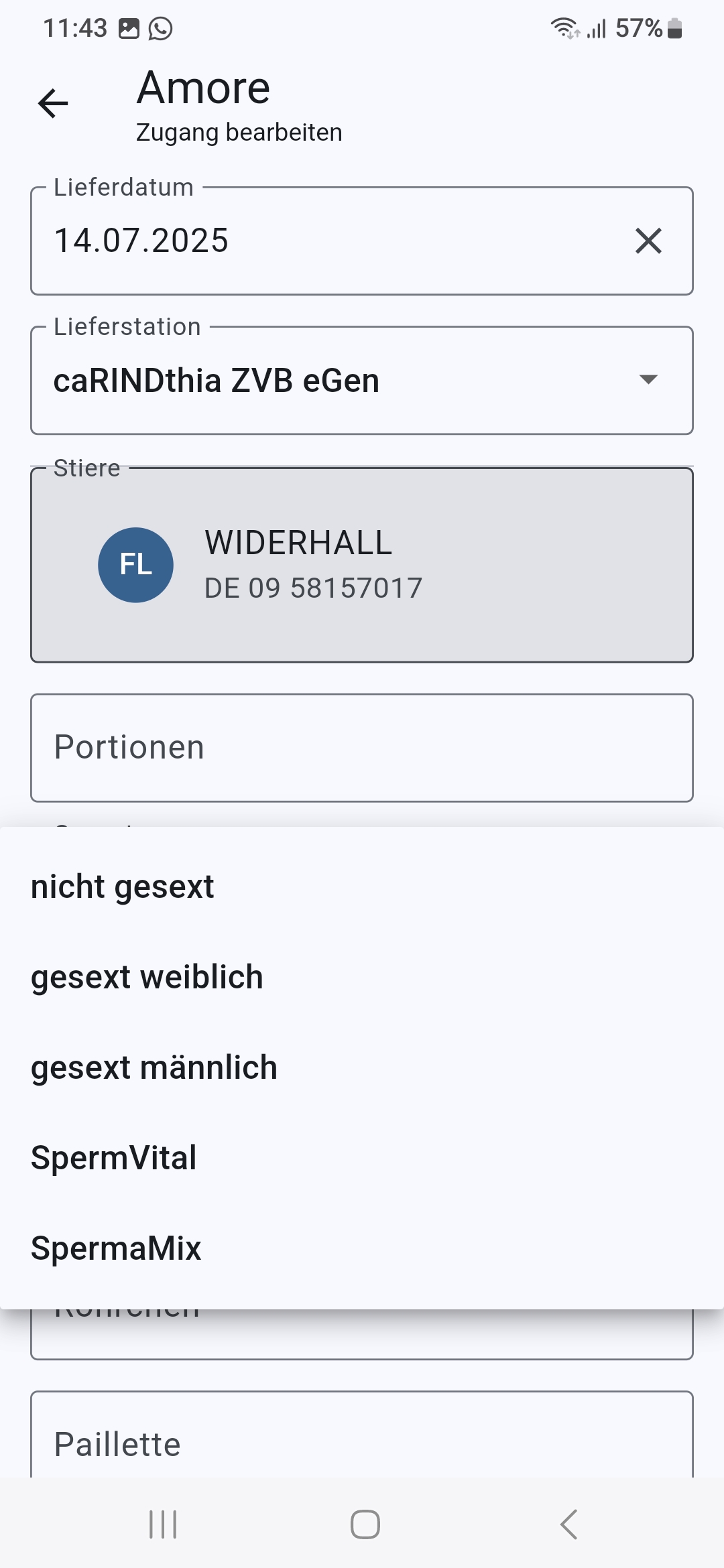Select the option nicht gesext
The height and width of the screenshot is (1568, 724).
[x=362, y=887]
